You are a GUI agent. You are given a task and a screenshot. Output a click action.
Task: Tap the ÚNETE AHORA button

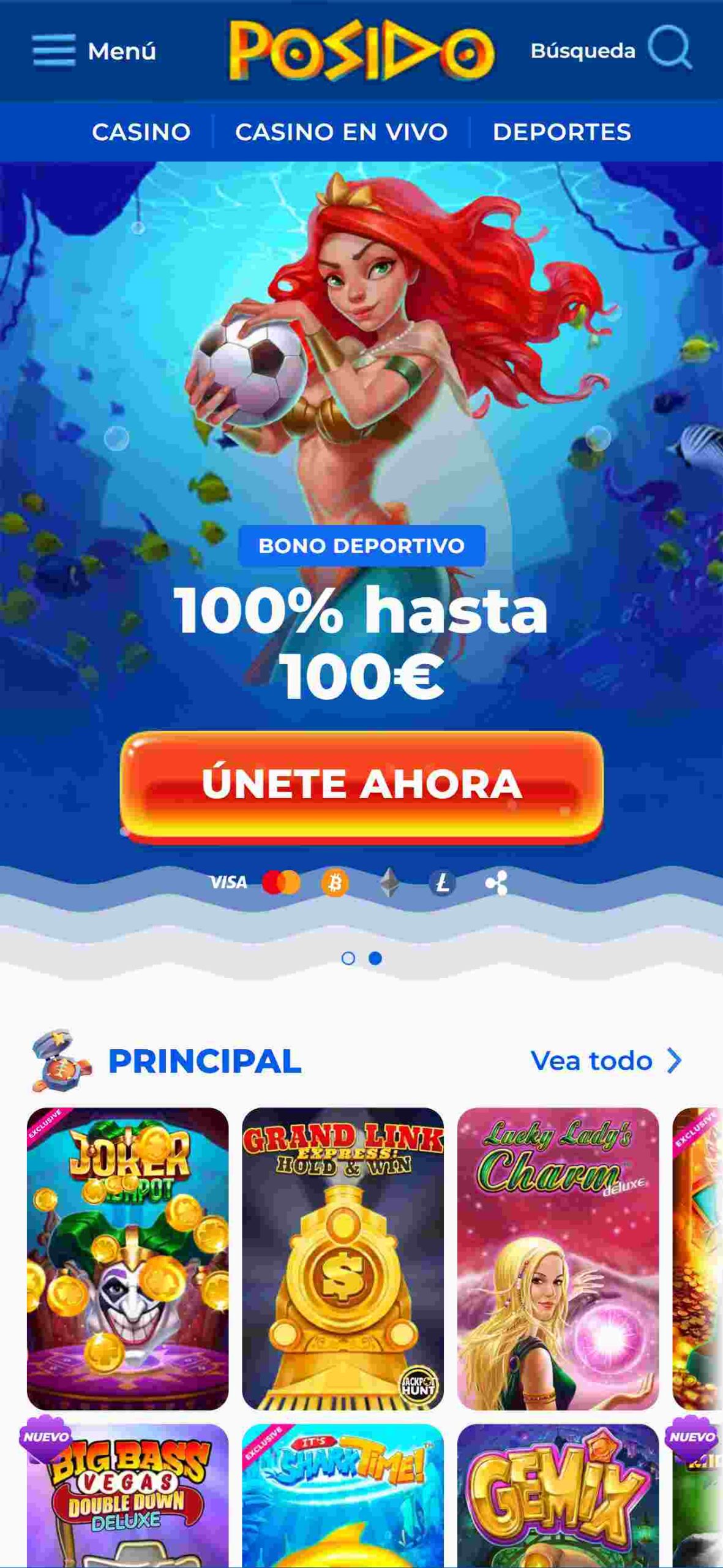[x=362, y=786]
